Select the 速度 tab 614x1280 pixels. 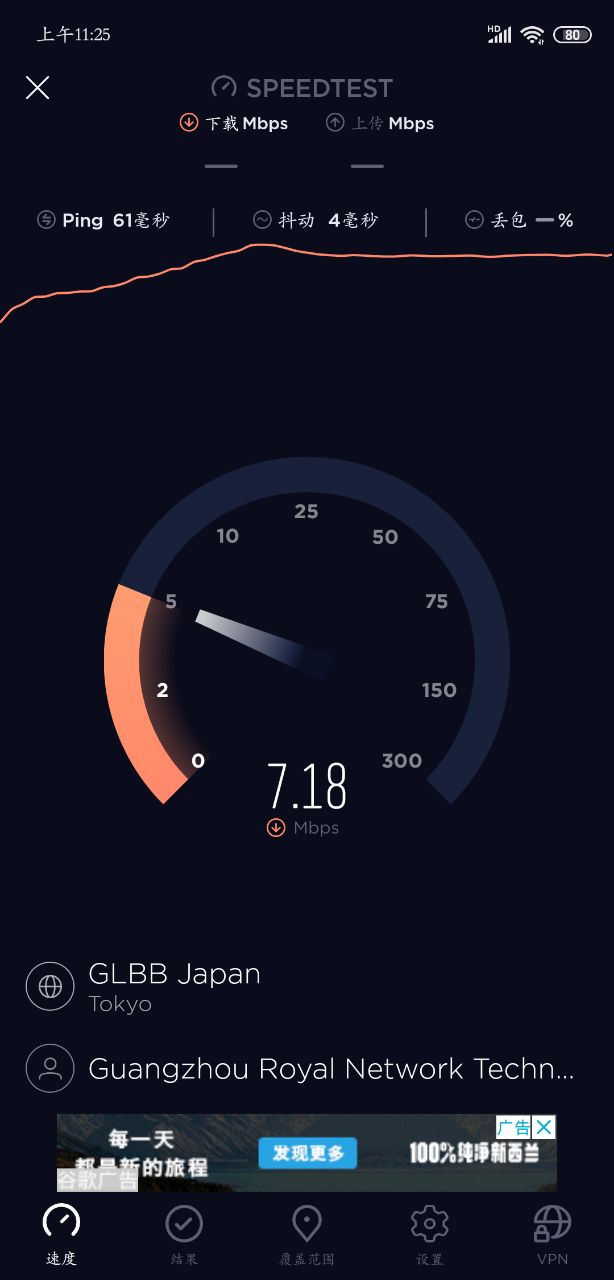tap(61, 1234)
